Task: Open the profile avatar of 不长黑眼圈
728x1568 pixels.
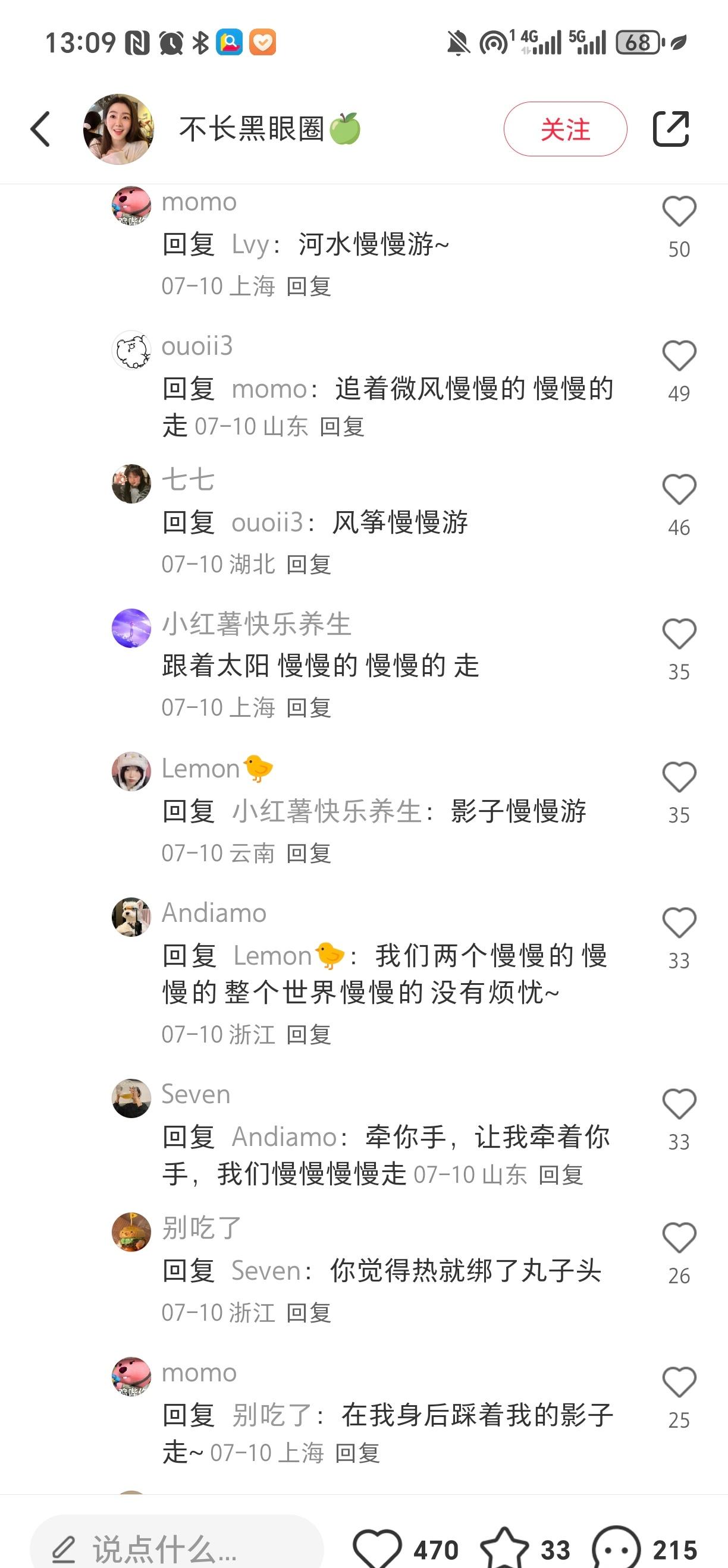Action: (118, 129)
